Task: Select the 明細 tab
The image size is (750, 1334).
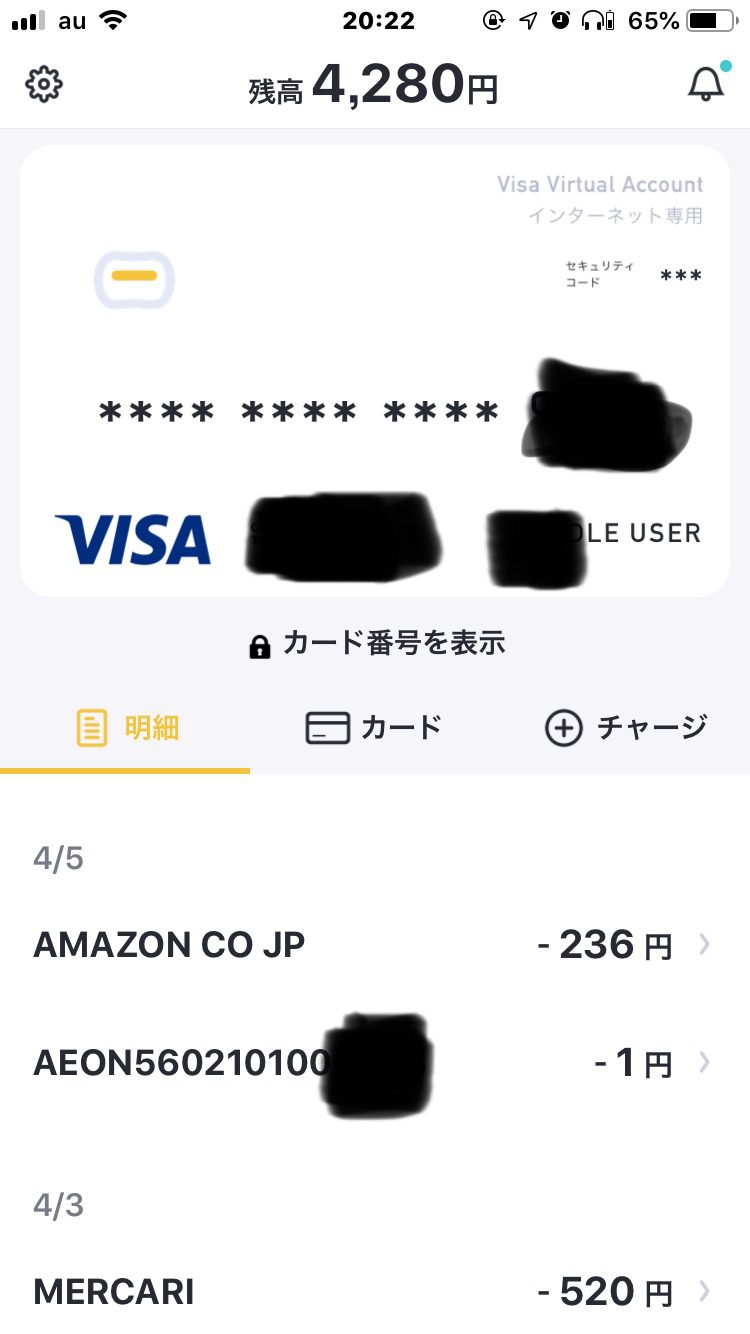Action: (x=125, y=728)
